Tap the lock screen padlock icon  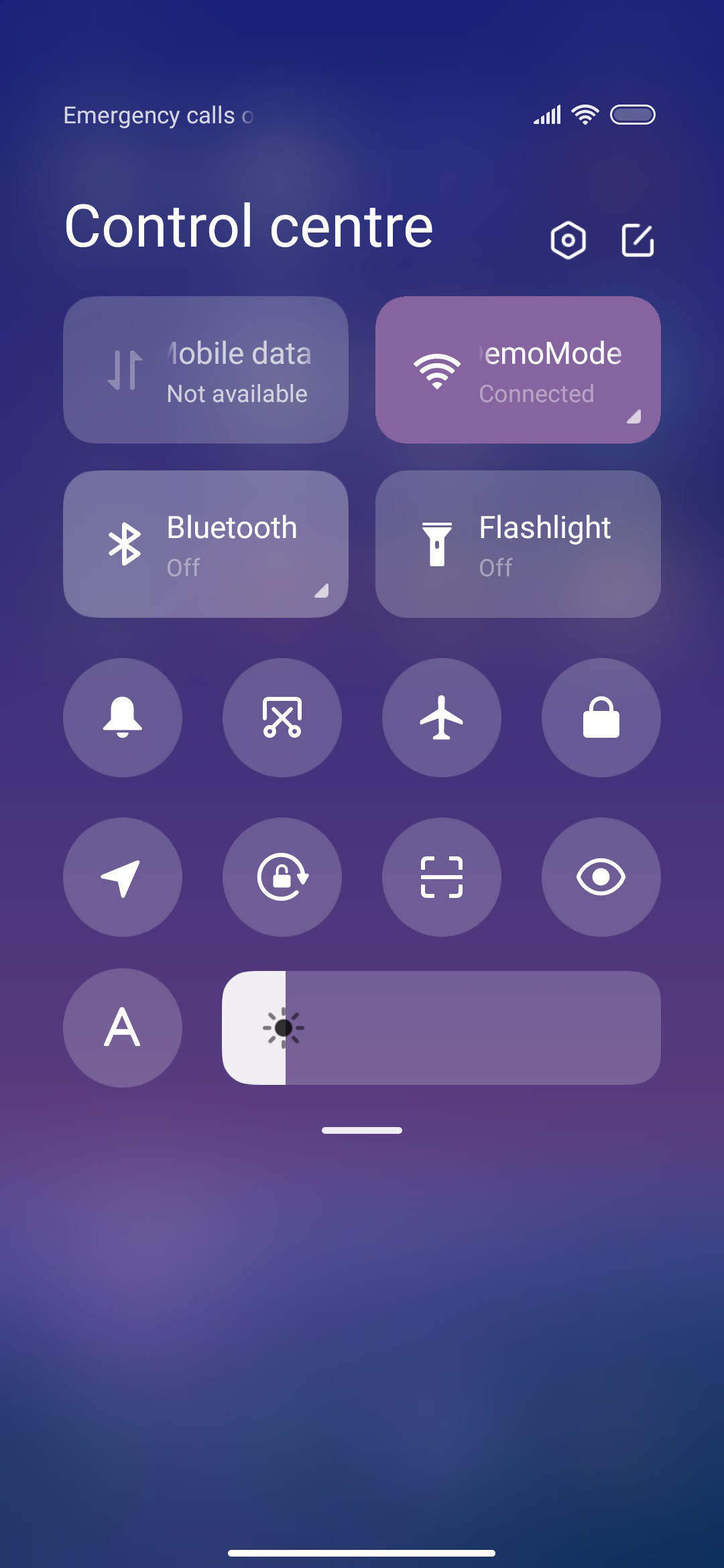(x=601, y=718)
